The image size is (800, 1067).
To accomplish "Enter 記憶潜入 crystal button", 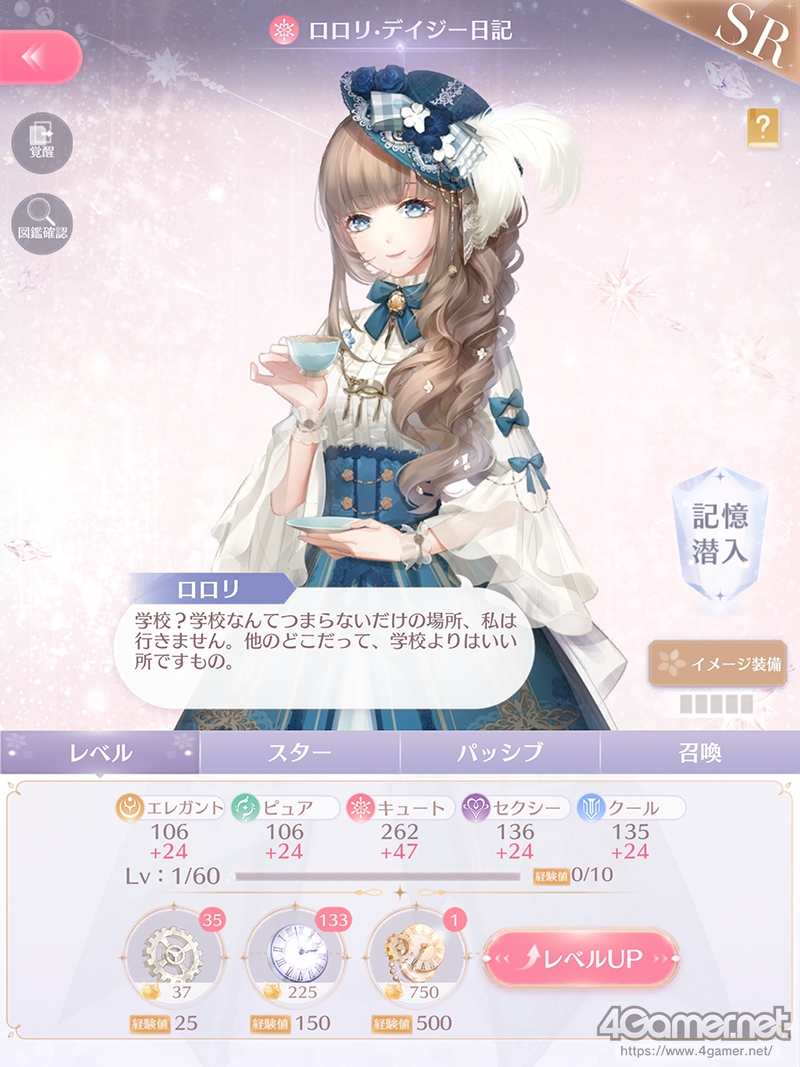I will click(x=719, y=535).
